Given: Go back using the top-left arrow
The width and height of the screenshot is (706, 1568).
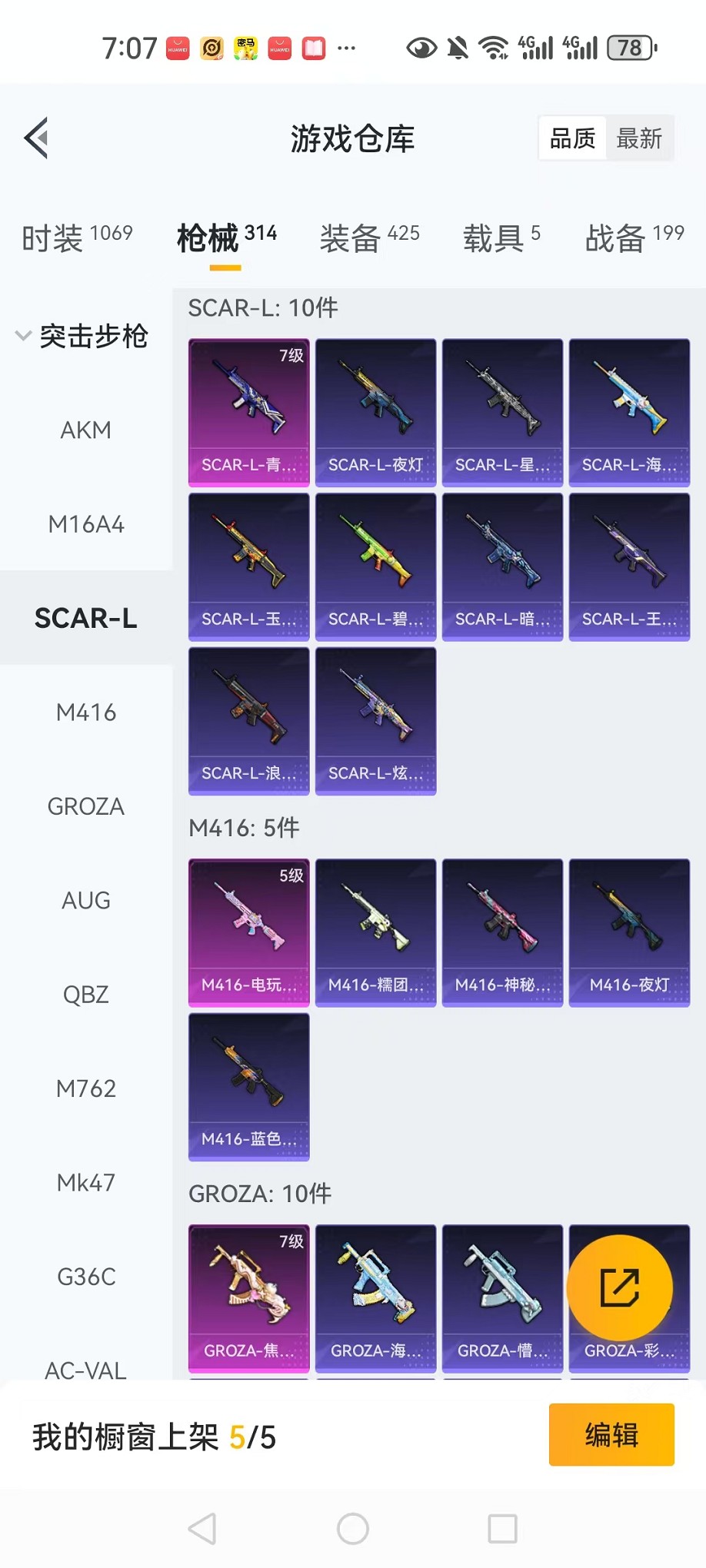Looking at the screenshot, I should point(36,138).
